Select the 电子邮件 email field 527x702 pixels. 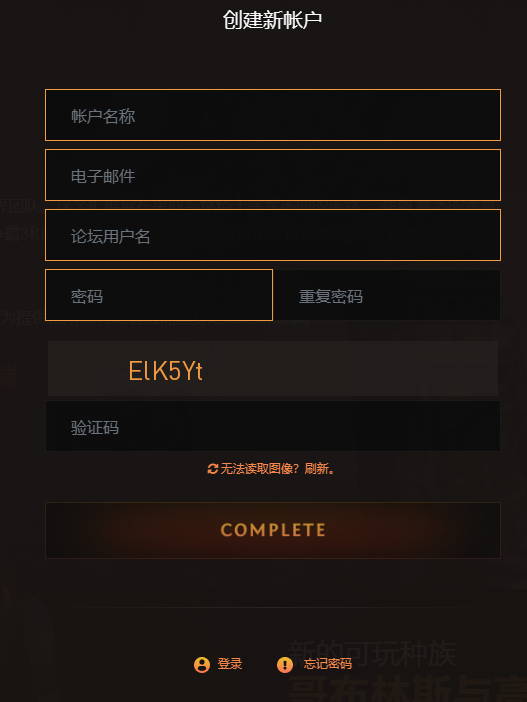coord(273,175)
